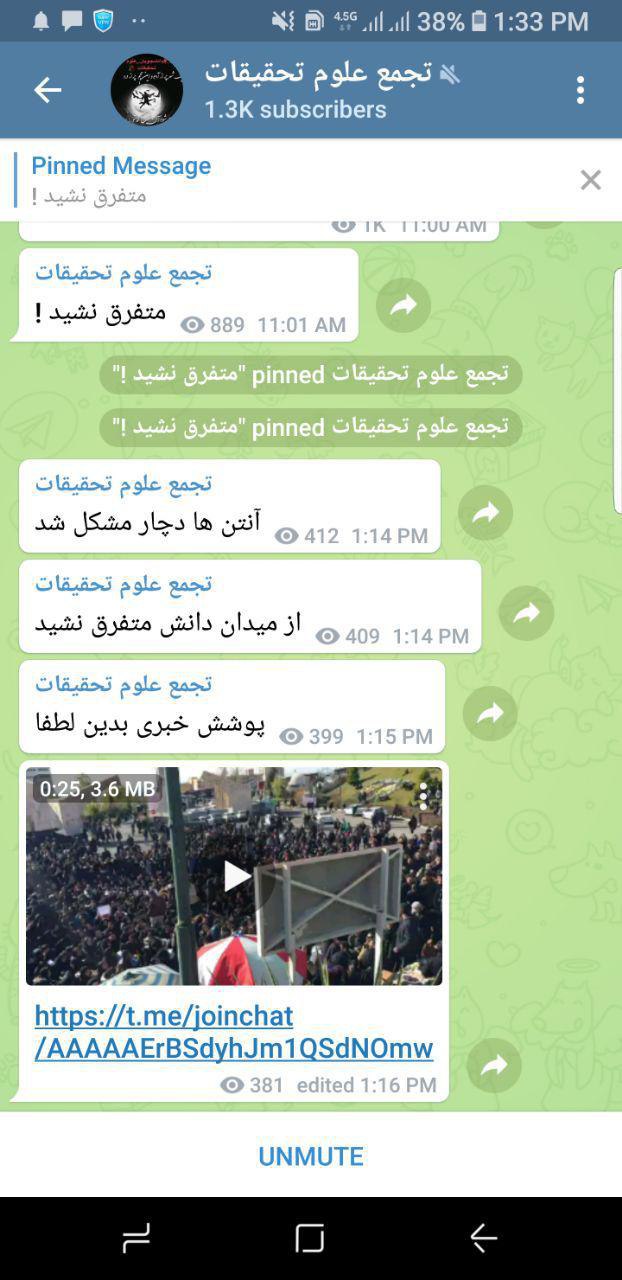Unmute this channel
Screen dimensions: 622x1280
click(311, 1156)
